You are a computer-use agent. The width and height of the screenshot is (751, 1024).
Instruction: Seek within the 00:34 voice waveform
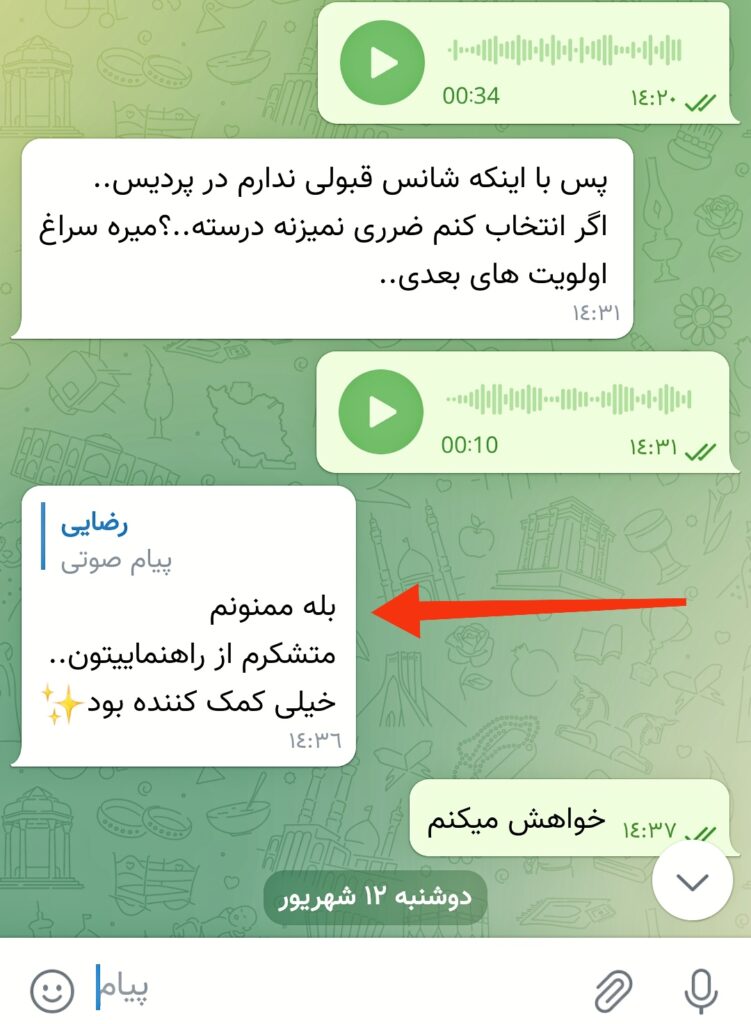565,50
